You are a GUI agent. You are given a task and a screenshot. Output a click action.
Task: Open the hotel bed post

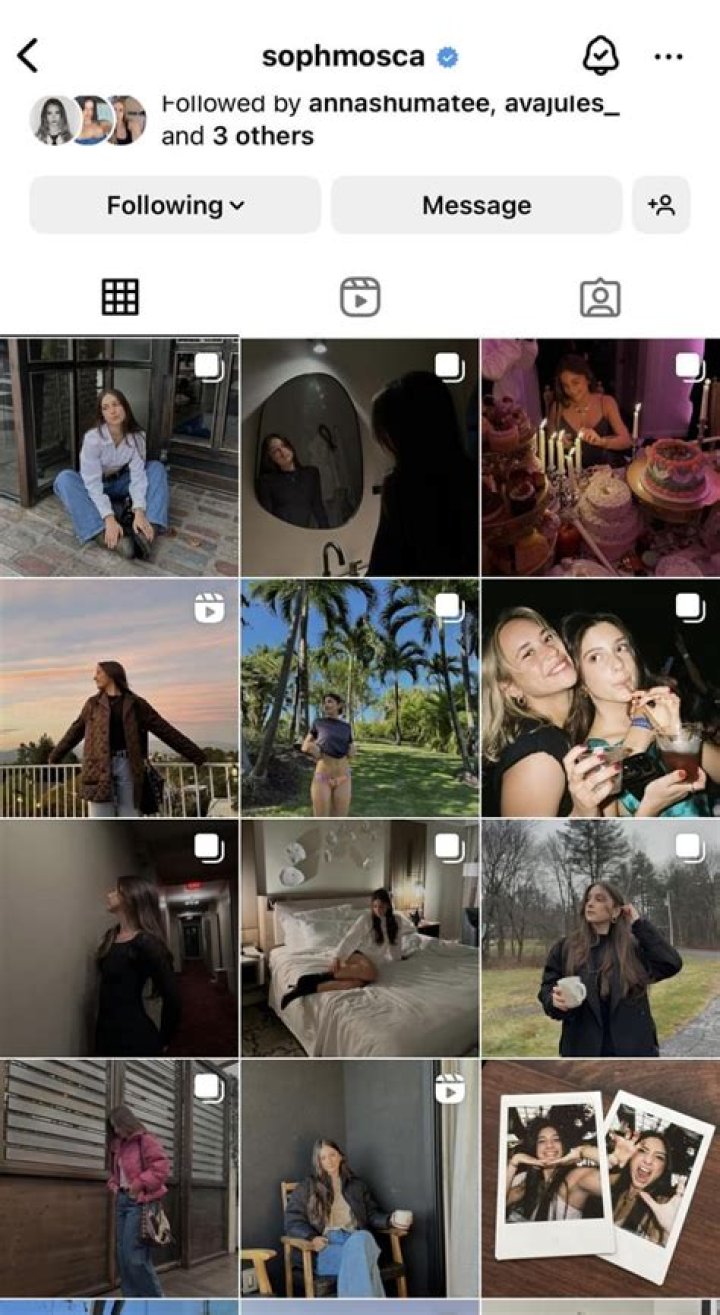[360, 938]
